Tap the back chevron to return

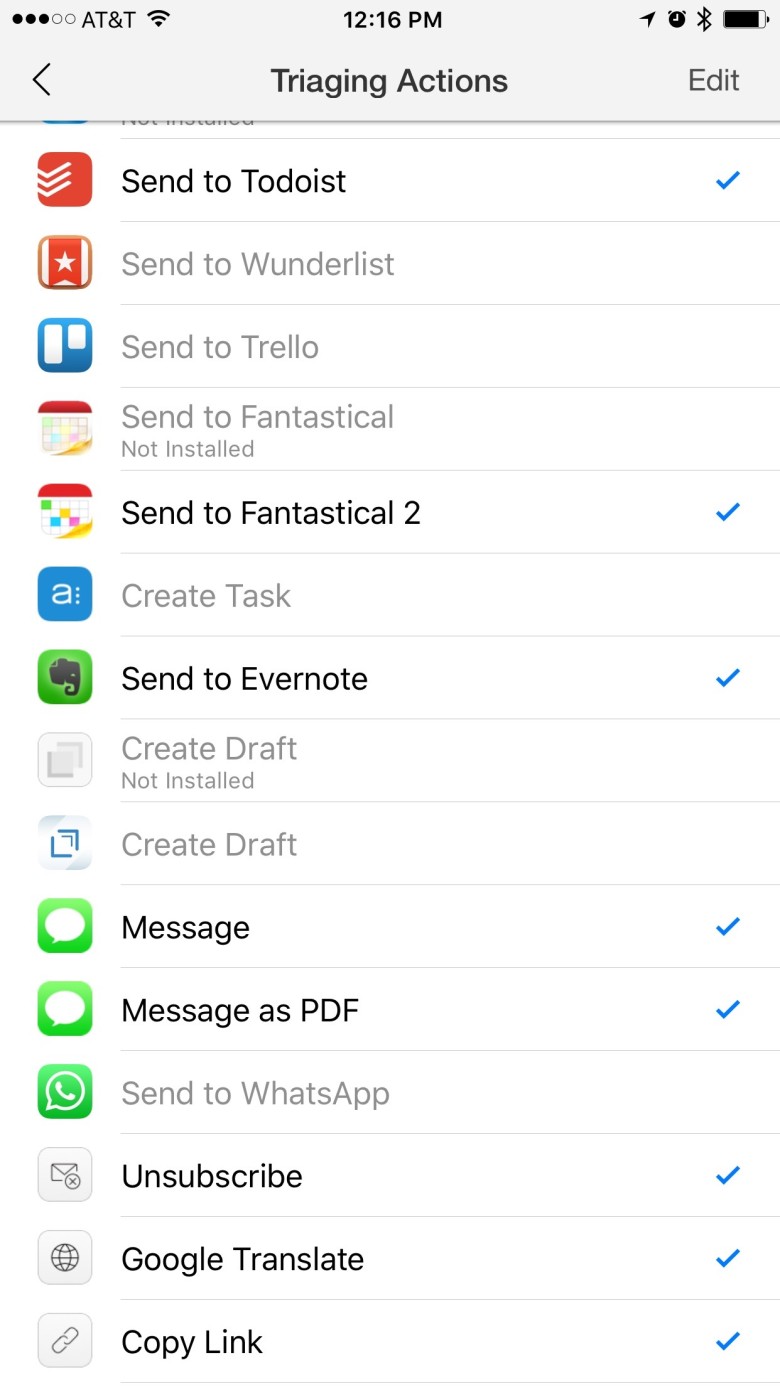(42, 79)
